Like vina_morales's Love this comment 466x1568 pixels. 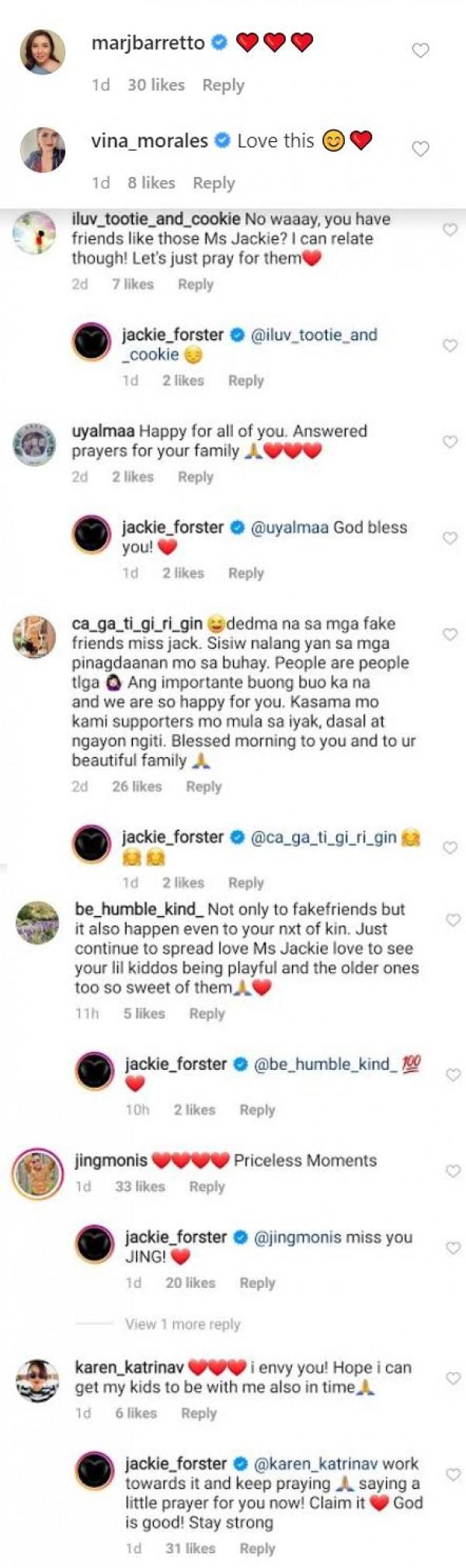click(x=420, y=149)
